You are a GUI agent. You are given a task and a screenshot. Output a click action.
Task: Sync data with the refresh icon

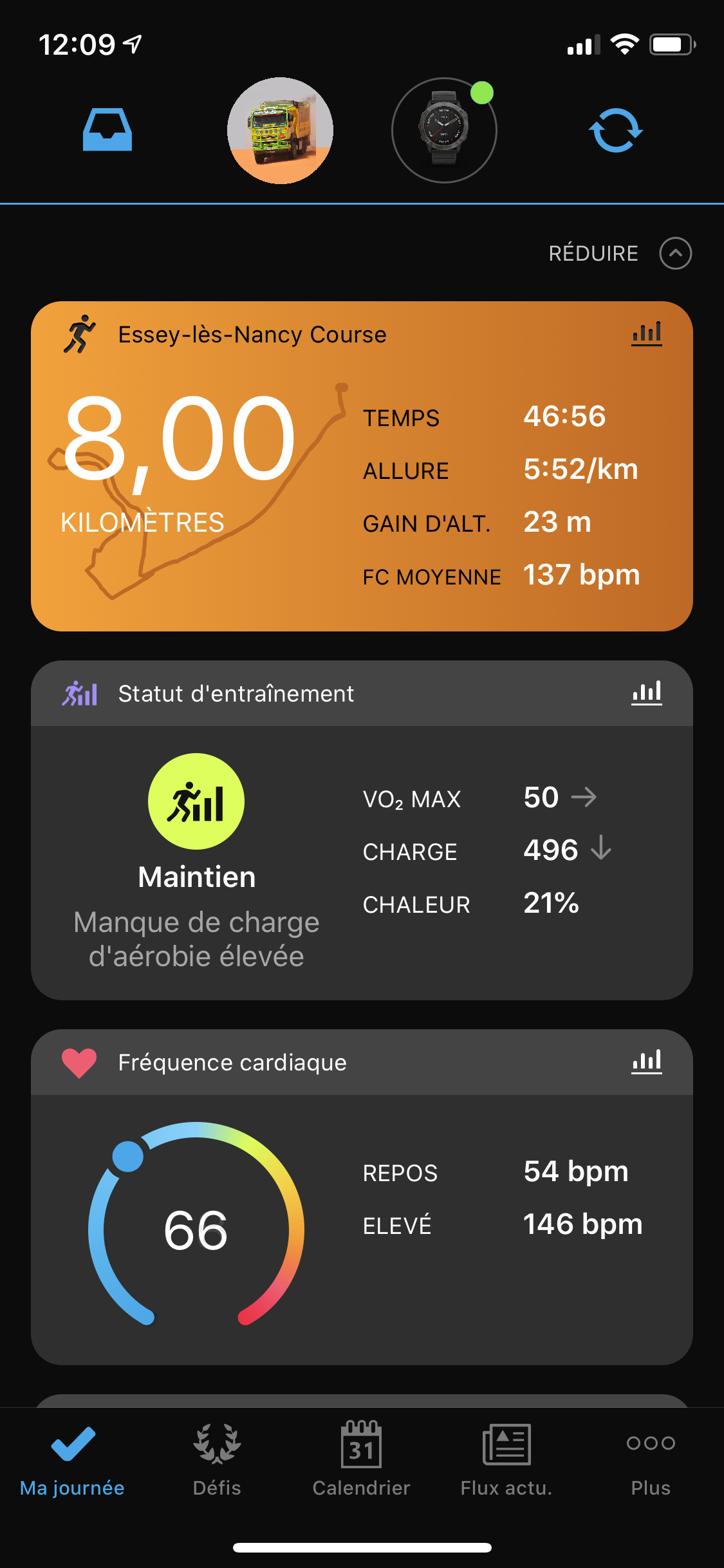(616, 131)
